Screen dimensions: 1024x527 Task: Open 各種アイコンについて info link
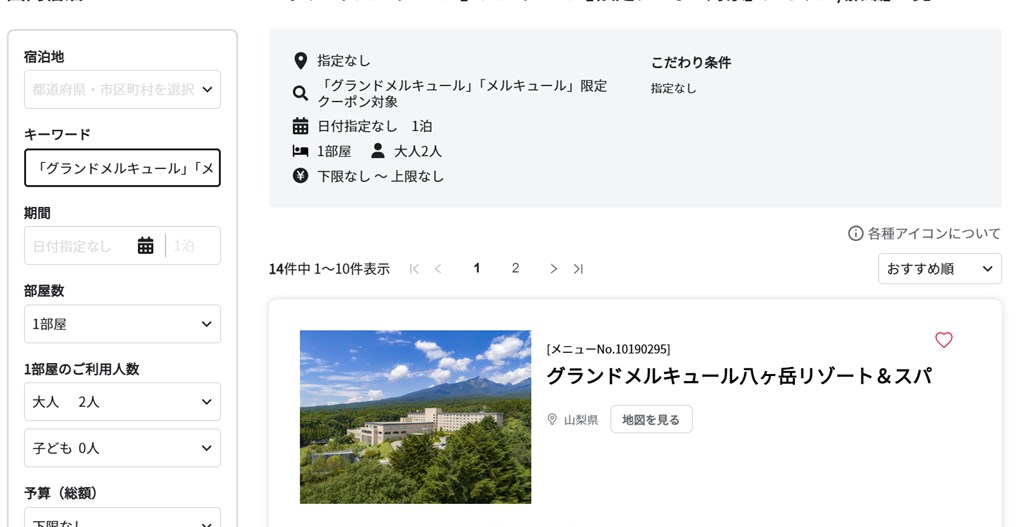click(x=924, y=233)
